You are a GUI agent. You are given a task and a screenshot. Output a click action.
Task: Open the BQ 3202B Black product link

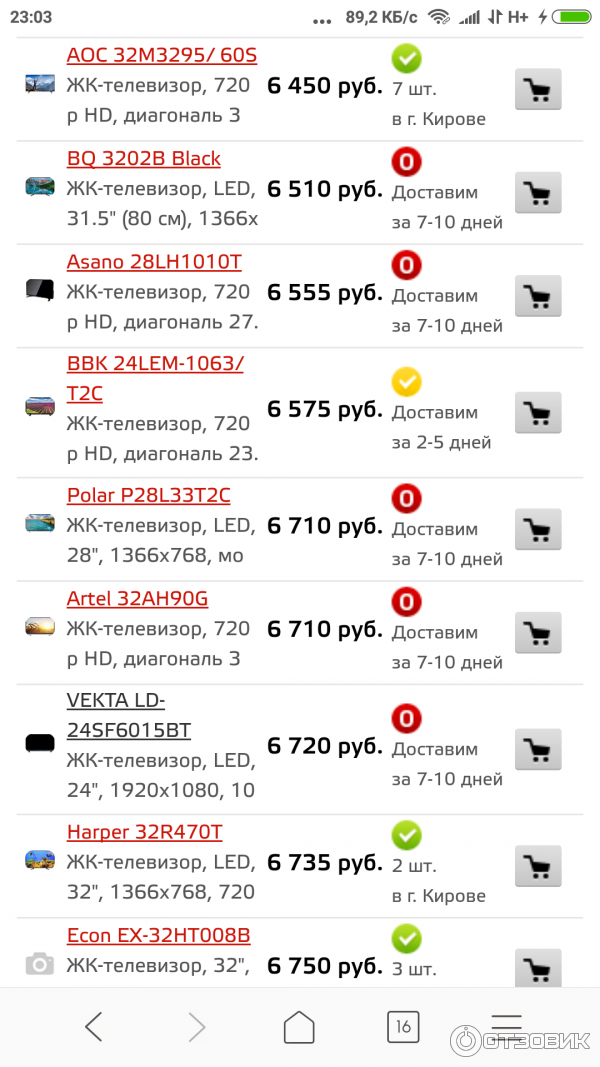click(143, 159)
